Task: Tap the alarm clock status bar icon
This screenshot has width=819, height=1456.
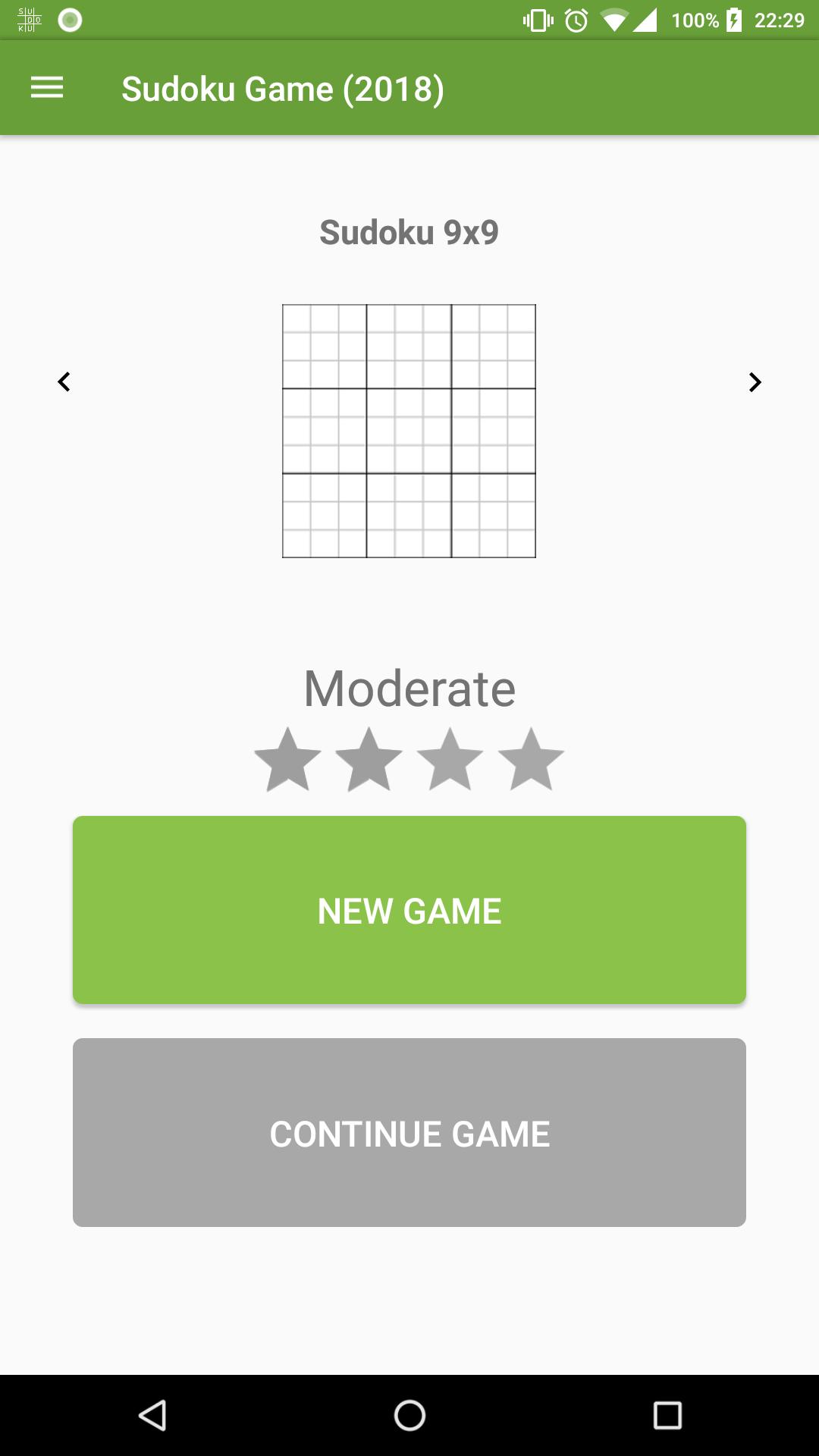Action: coord(577,20)
